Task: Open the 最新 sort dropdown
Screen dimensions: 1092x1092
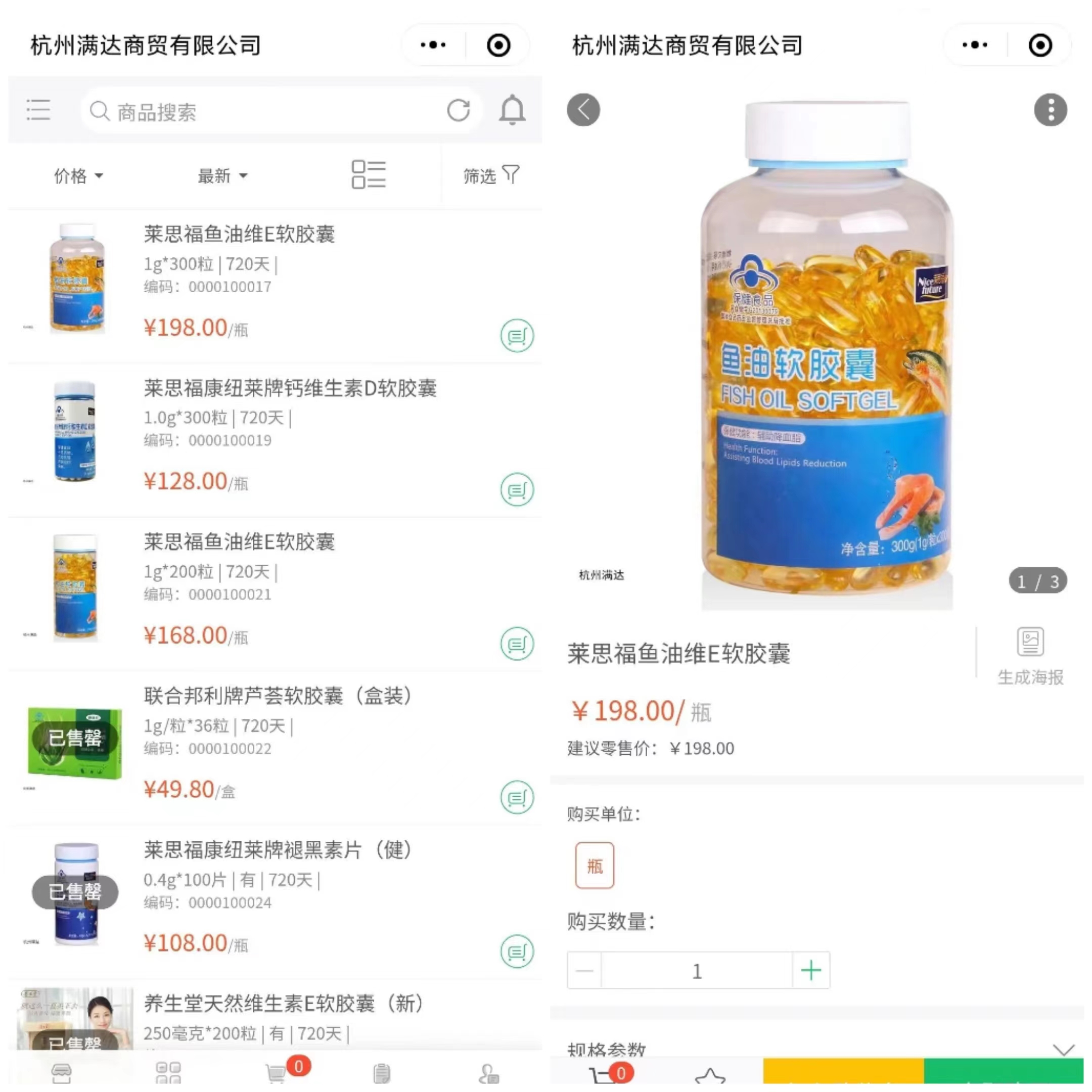Action: click(222, 176)
